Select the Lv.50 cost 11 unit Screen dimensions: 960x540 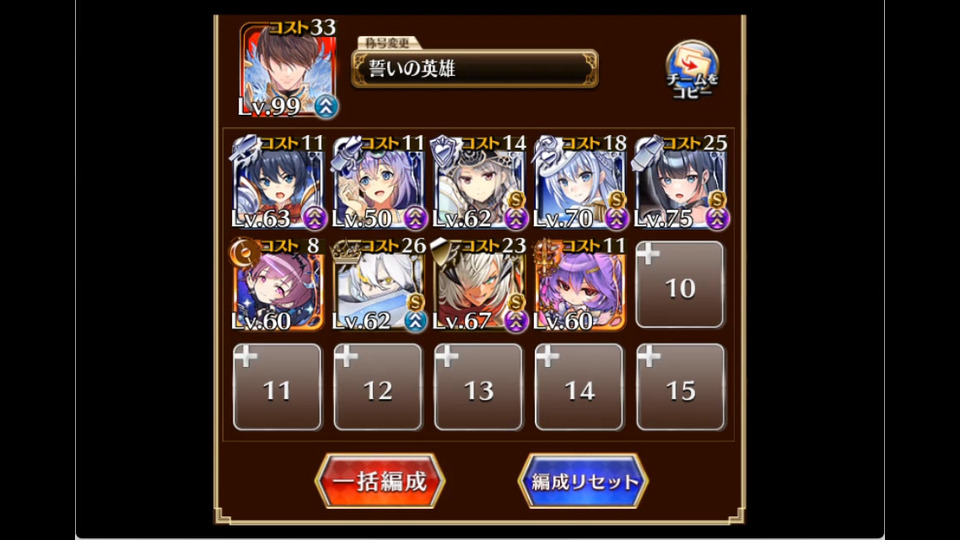click(x=379, y=181)
